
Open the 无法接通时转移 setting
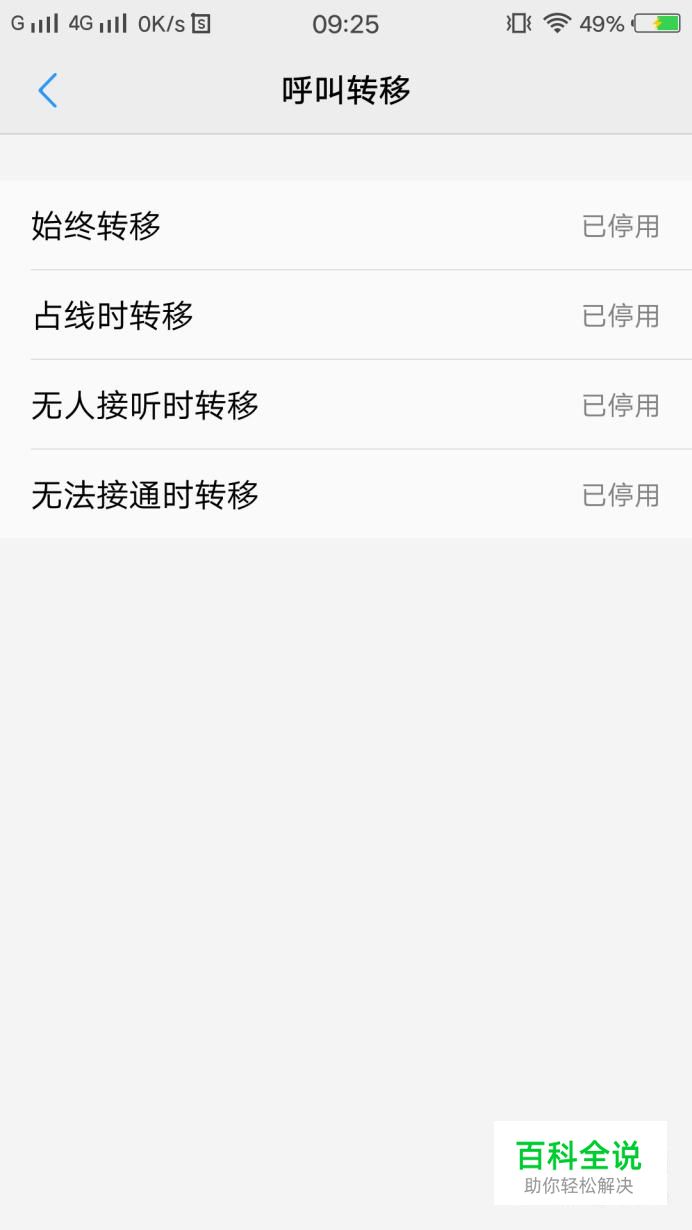[x=346, y=494]
